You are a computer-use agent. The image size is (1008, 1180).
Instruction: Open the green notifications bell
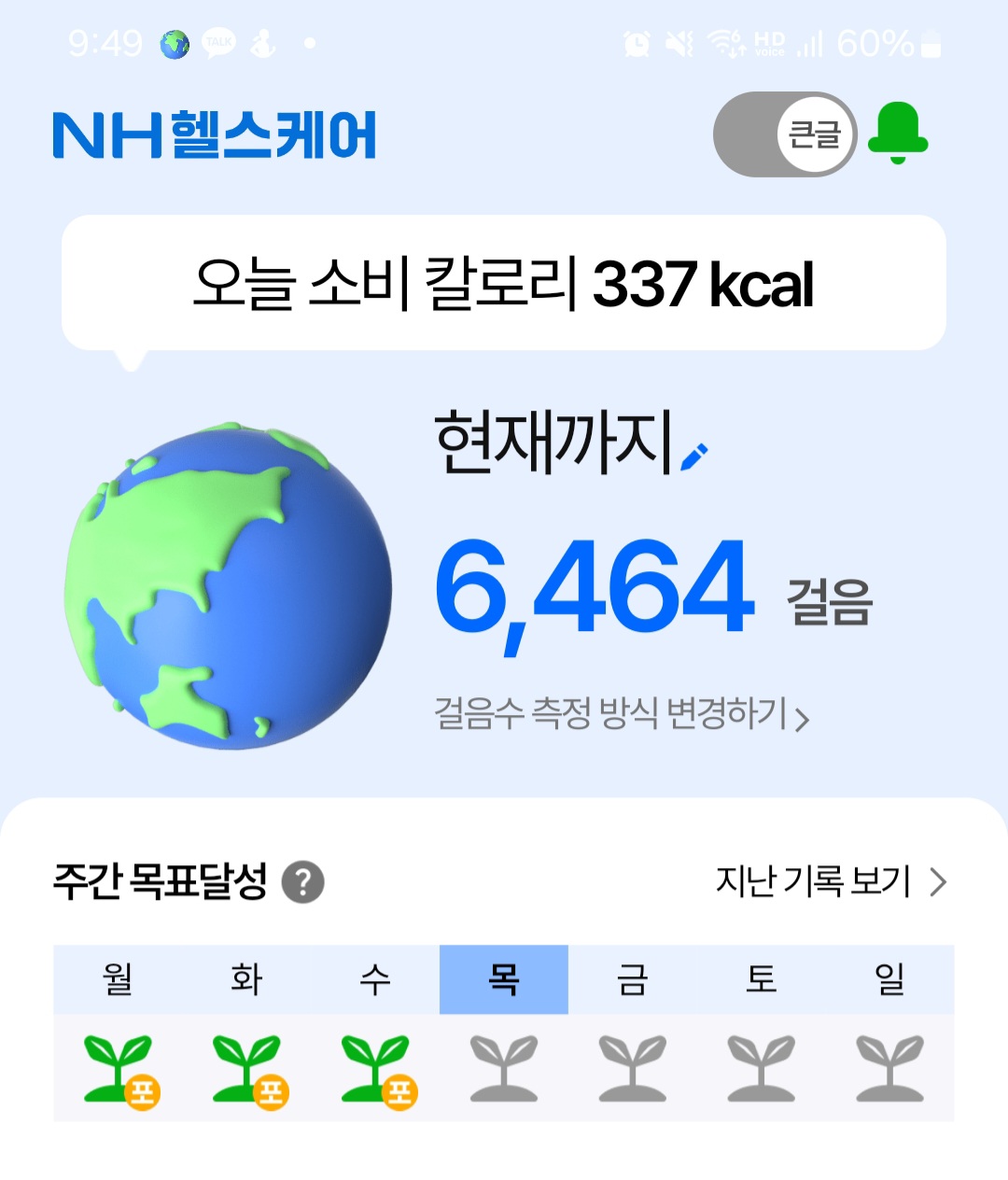pyautogui.click(x=898, y=133)
